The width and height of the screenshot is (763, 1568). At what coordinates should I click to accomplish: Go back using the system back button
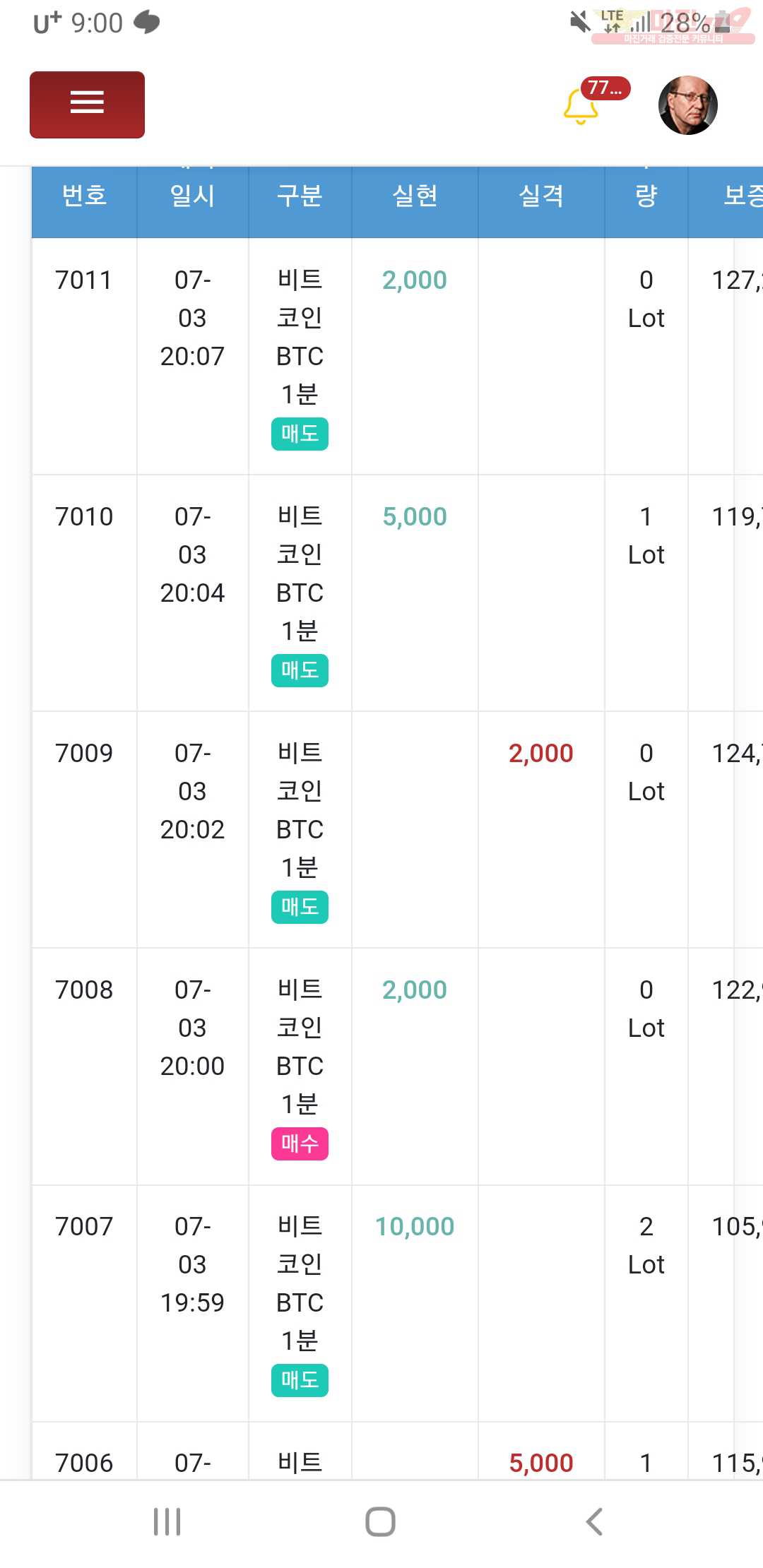pyautogui.click(x=594, y=1521)
